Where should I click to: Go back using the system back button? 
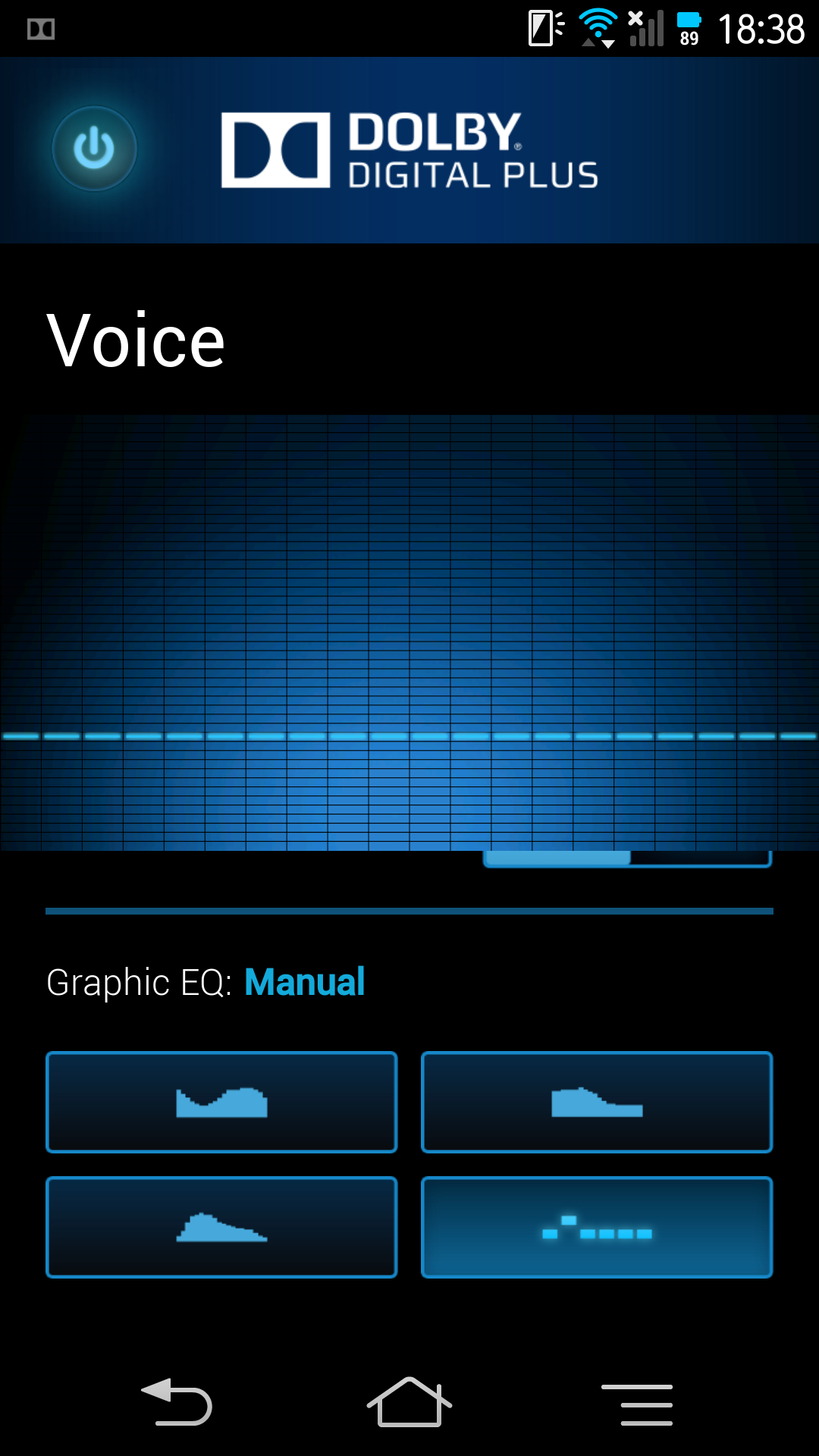click(x=177, y=1403)
